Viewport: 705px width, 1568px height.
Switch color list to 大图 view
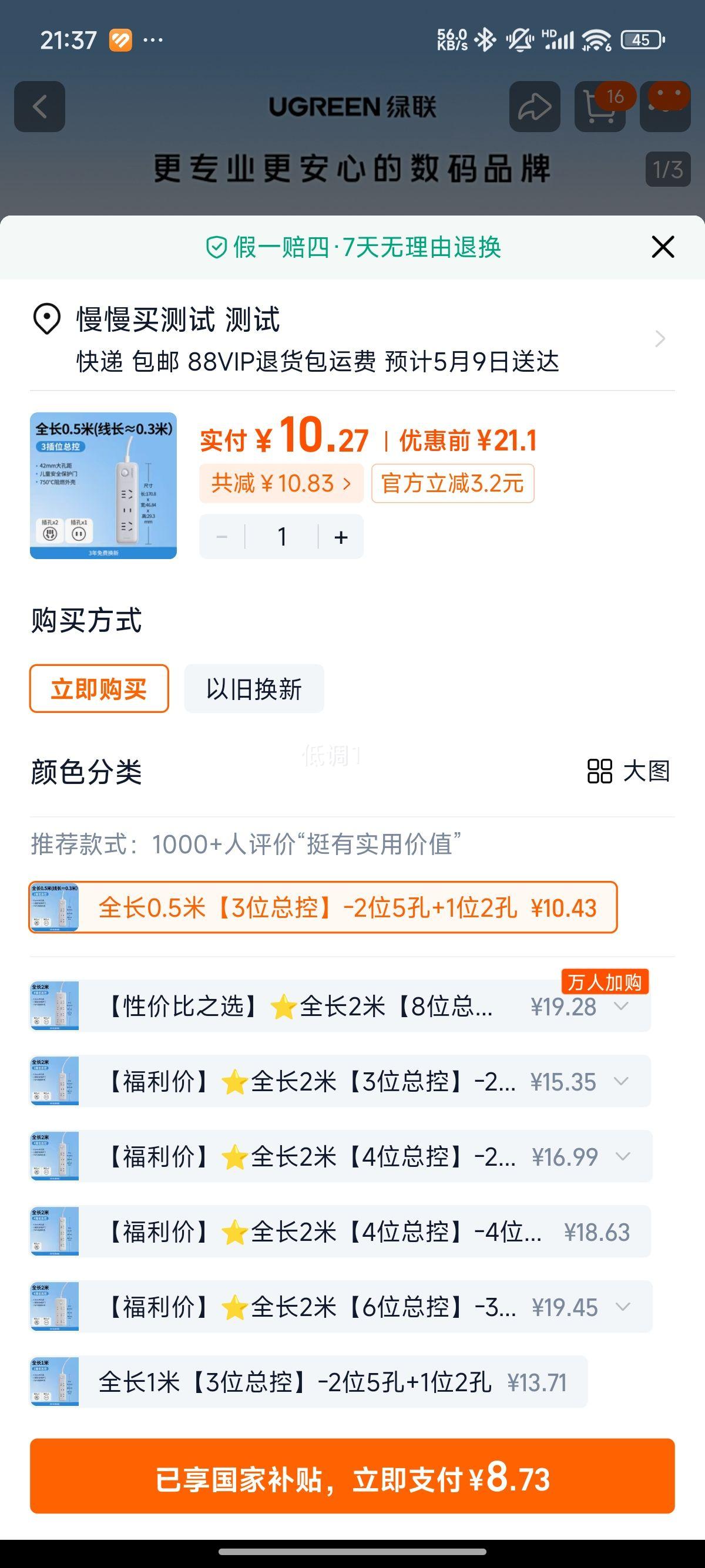628,771
